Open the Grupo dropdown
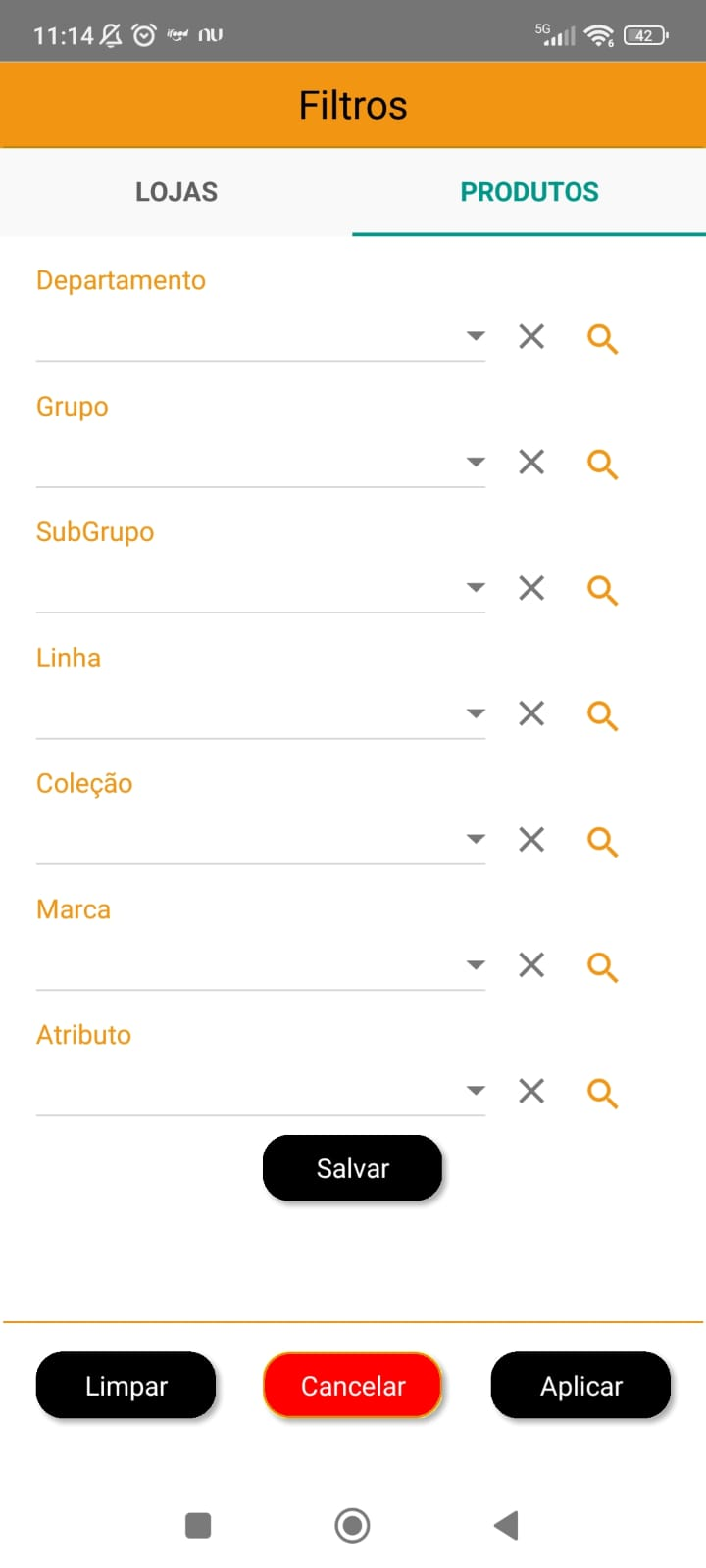This screenshot has height=1568, width=706. coord(261,462)
